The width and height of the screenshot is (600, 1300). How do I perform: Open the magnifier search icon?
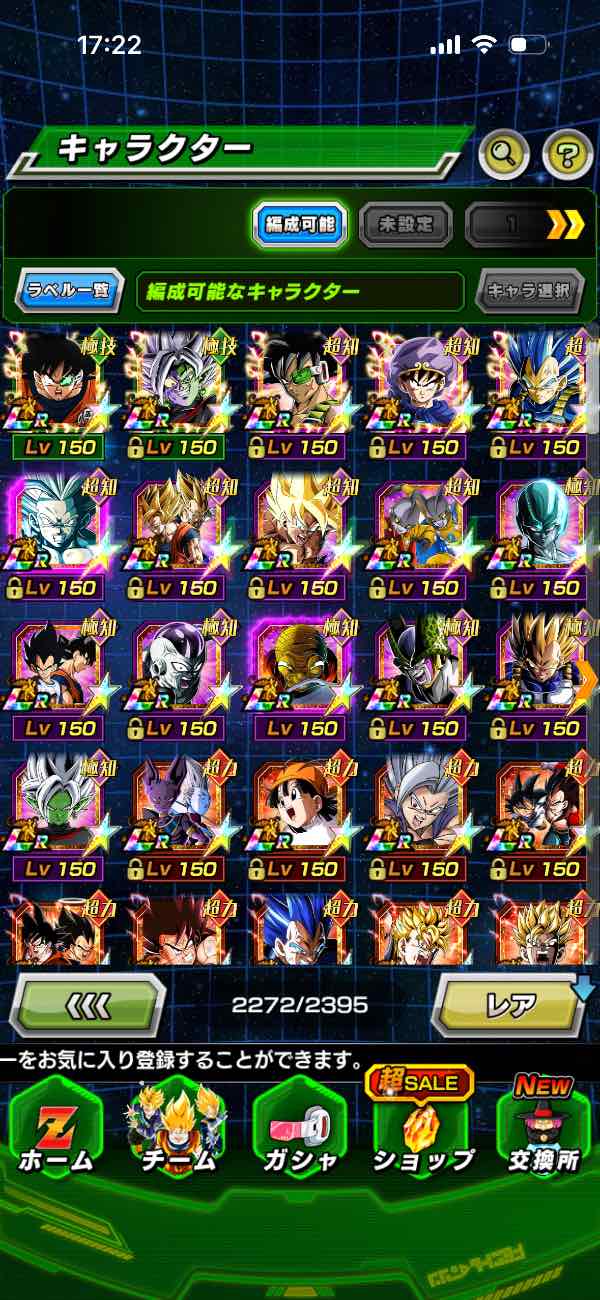click(x=504, y=153)
